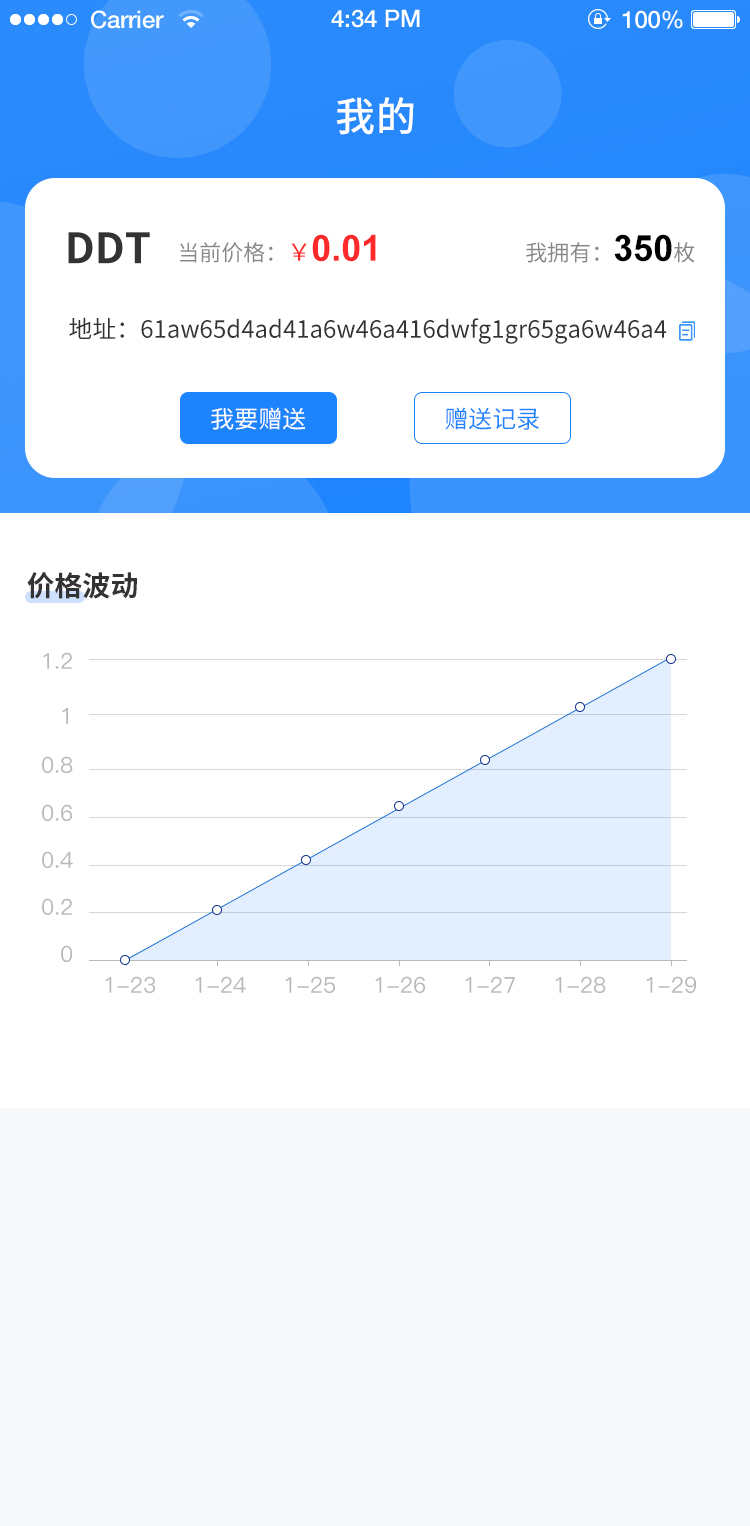Copy the wallet address
The height and width of the screenshot is (1526, 750).
click(x=686, y=331)
